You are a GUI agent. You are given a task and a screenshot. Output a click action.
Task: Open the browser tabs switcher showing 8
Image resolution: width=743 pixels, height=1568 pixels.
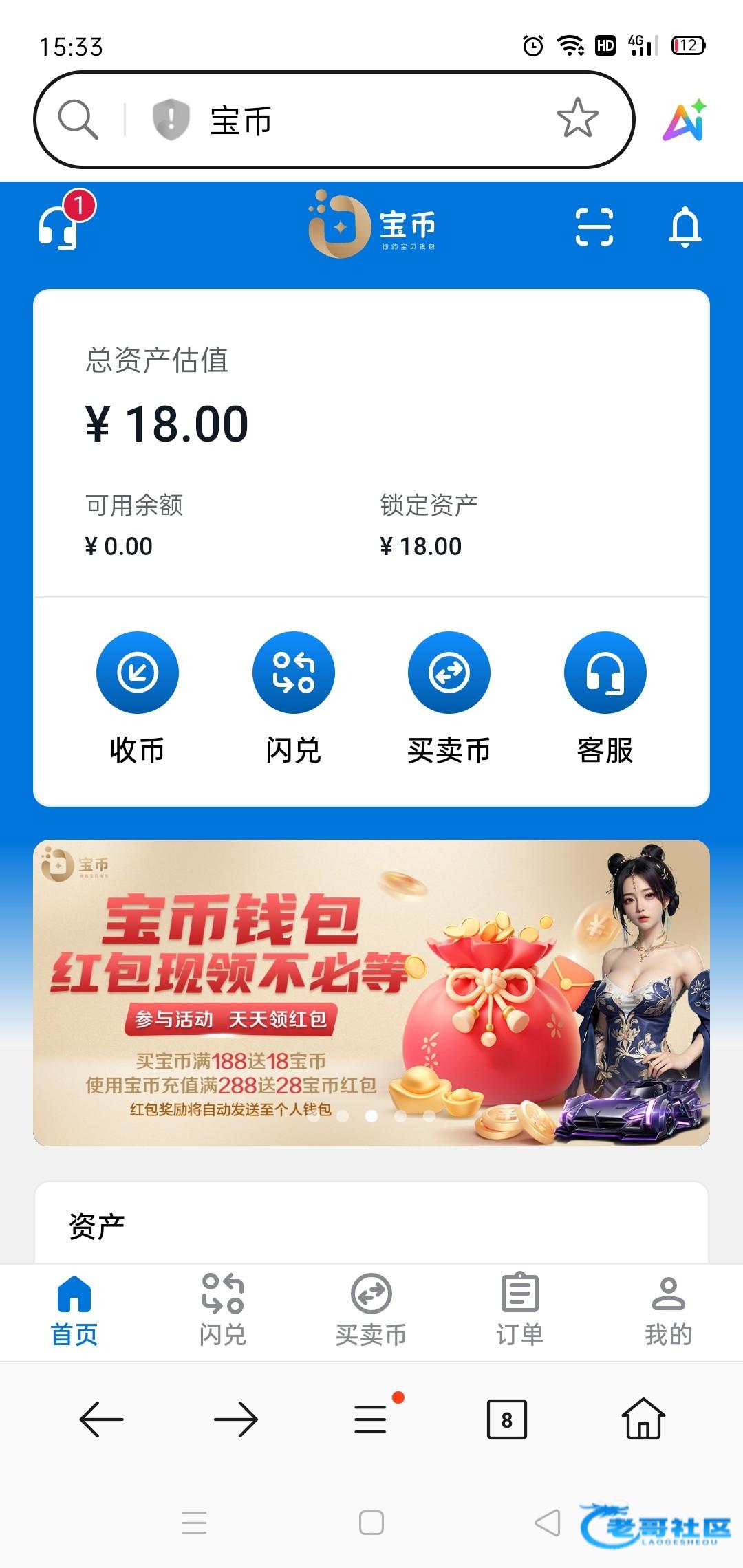pos(507,1419)
